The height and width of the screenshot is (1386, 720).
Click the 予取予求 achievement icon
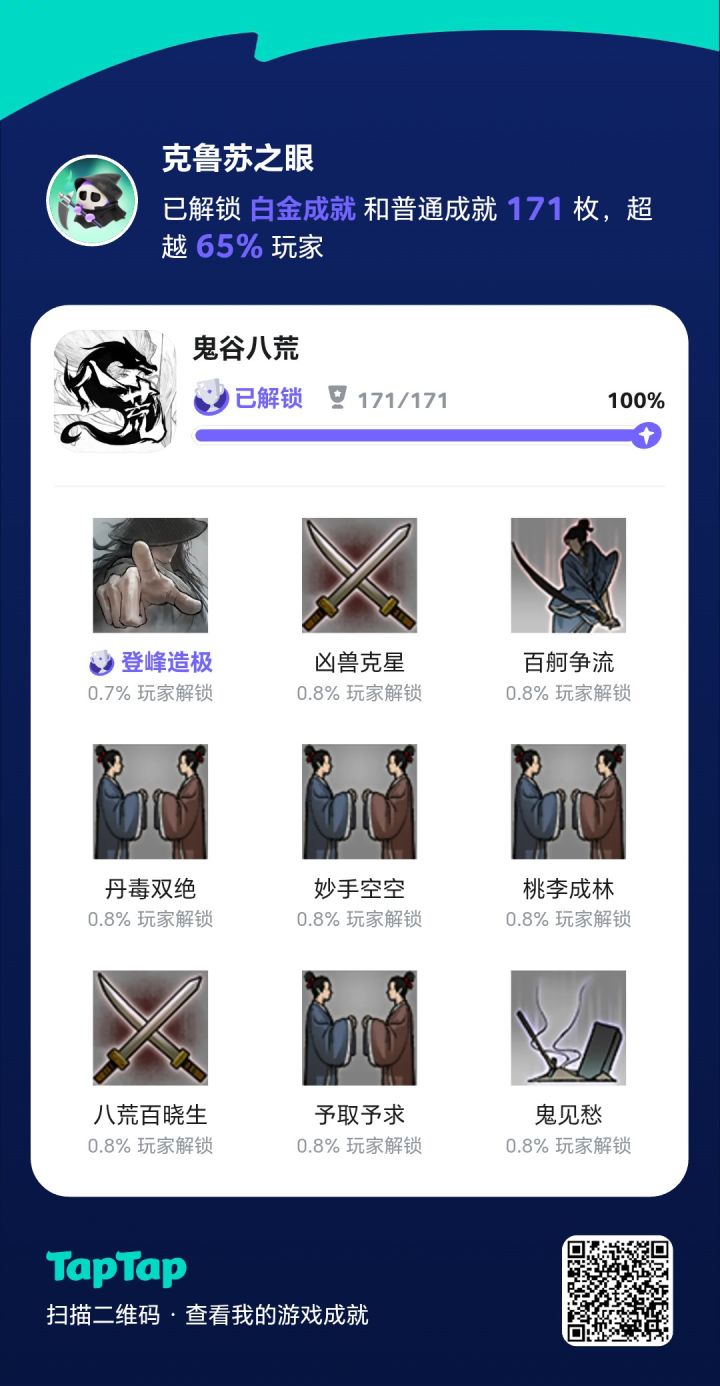[358, 1027]
